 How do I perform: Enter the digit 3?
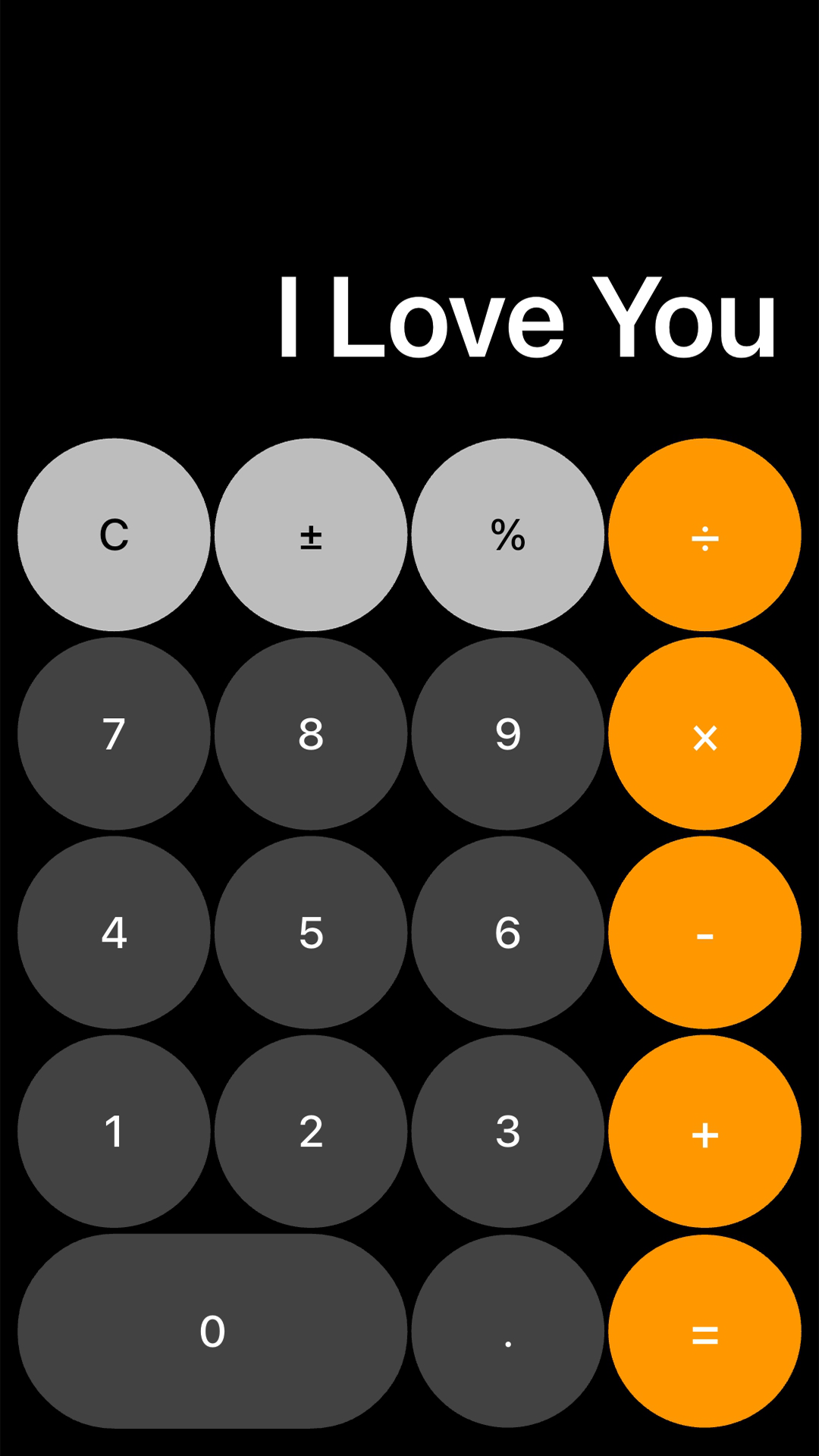[x=508, y=1131]
